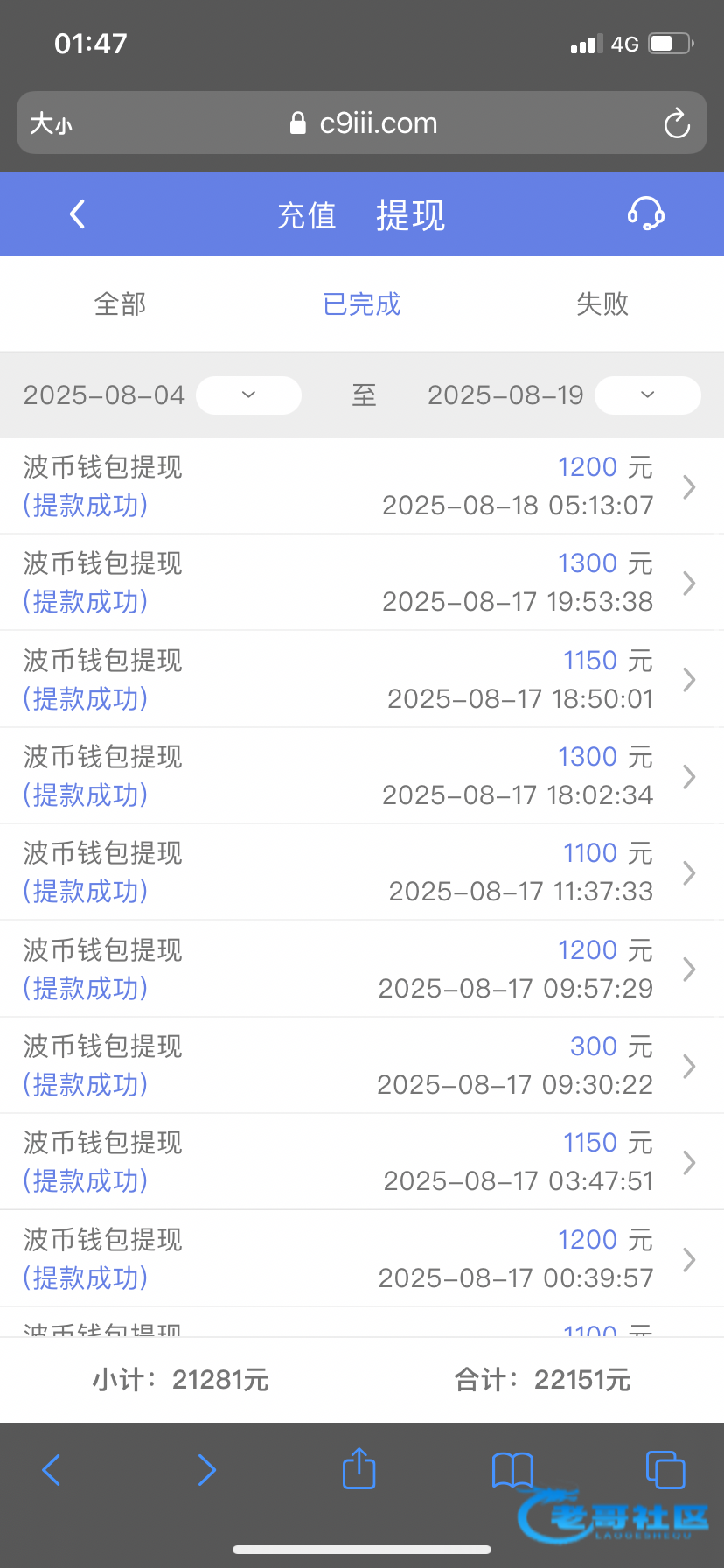Open customer service headset icon
This screenshot has height=1568, width=724.
tap(645, 213)
